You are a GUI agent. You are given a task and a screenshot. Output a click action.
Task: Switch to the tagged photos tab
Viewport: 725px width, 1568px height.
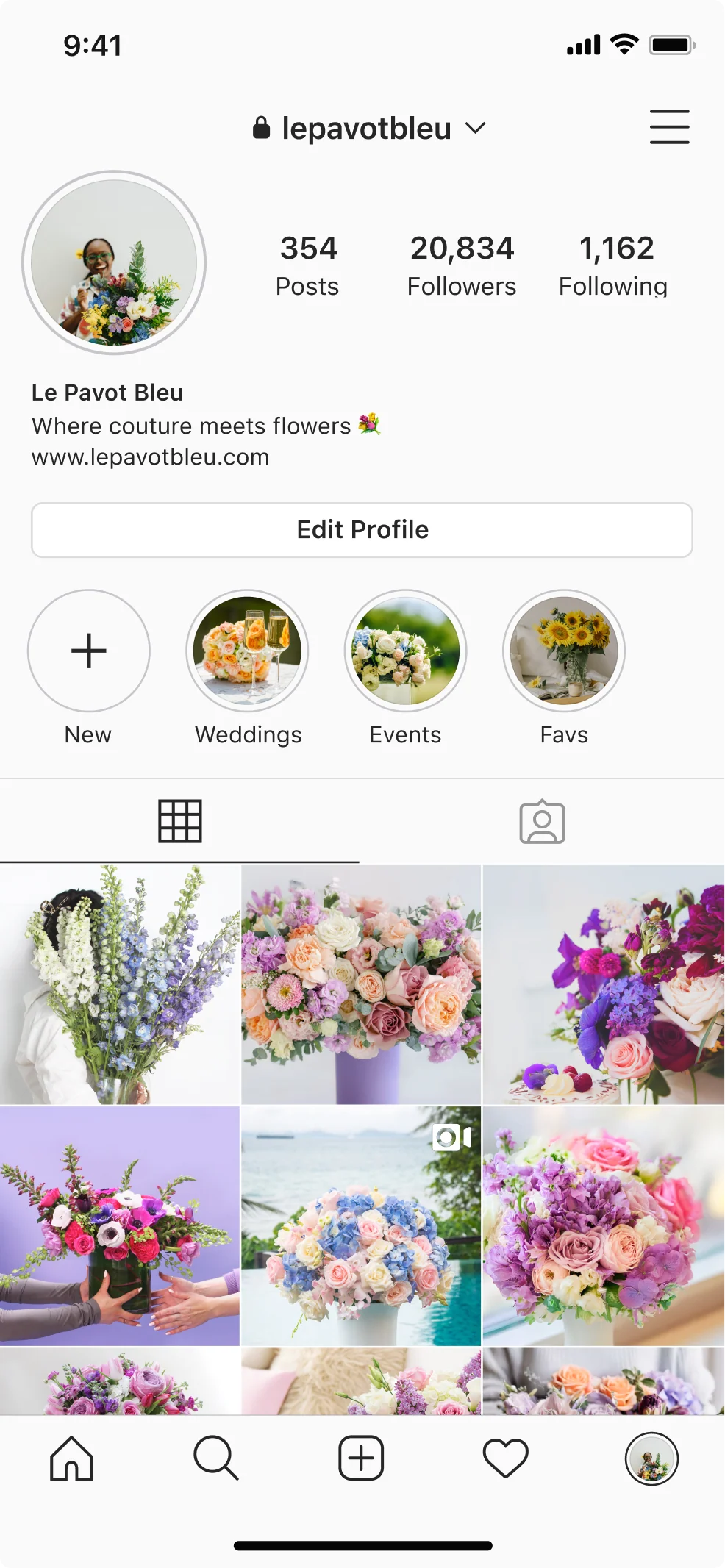(542, 821)
